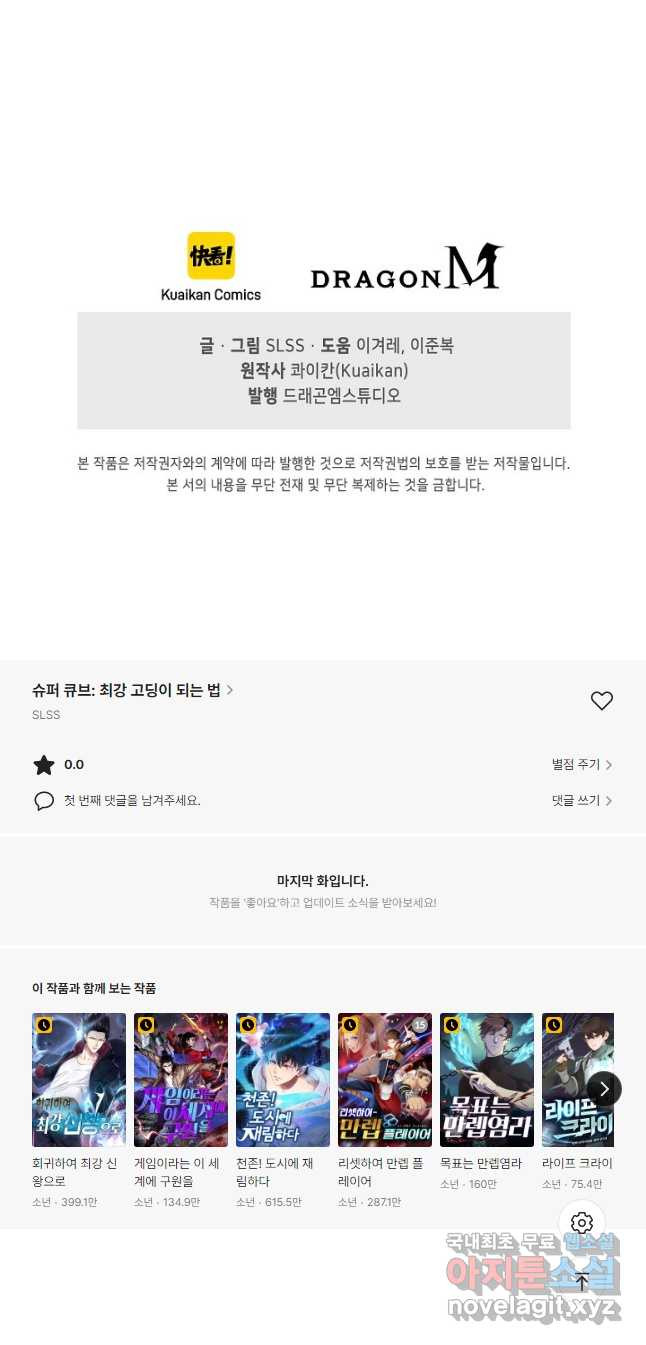646x1345 pixels.
Task: Jump back to top with arrow button
Action: pos(582,1282)
